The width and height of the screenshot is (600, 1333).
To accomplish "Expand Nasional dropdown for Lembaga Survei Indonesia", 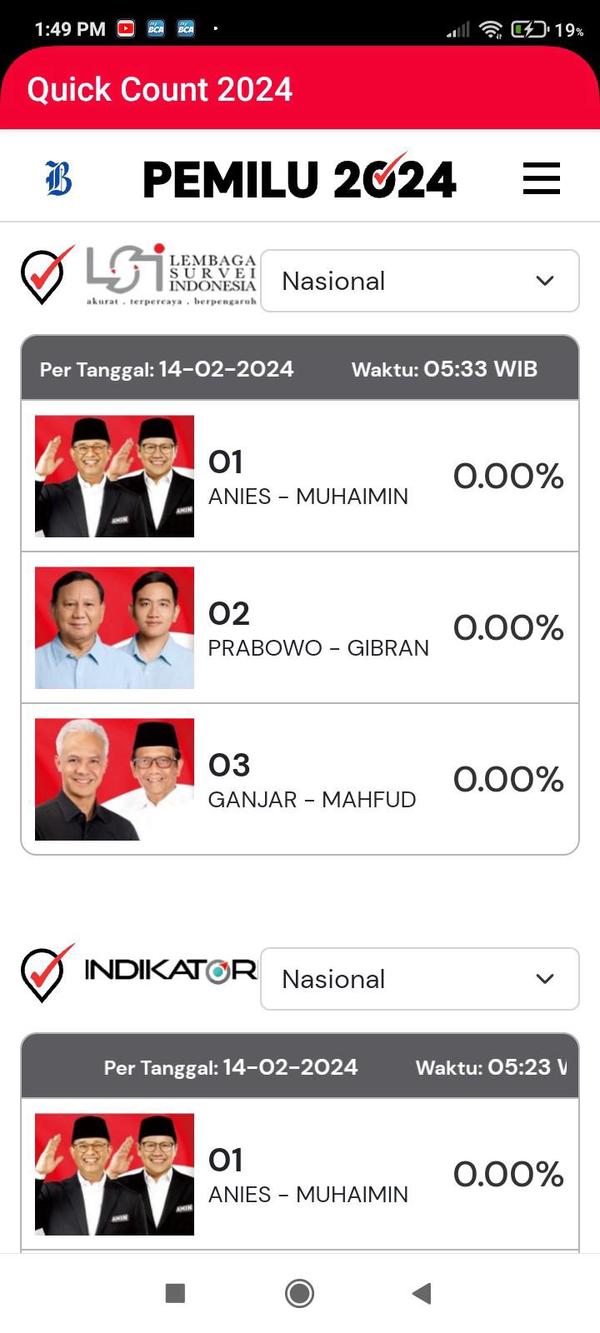I will (420, 281).
